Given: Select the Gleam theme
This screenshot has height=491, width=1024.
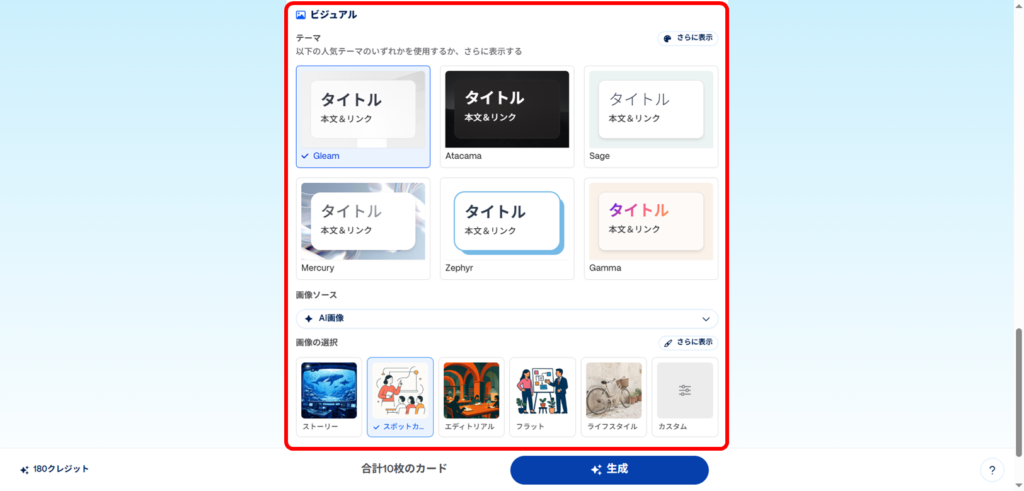Looking at the screenshot, I should tap(363, 115).
